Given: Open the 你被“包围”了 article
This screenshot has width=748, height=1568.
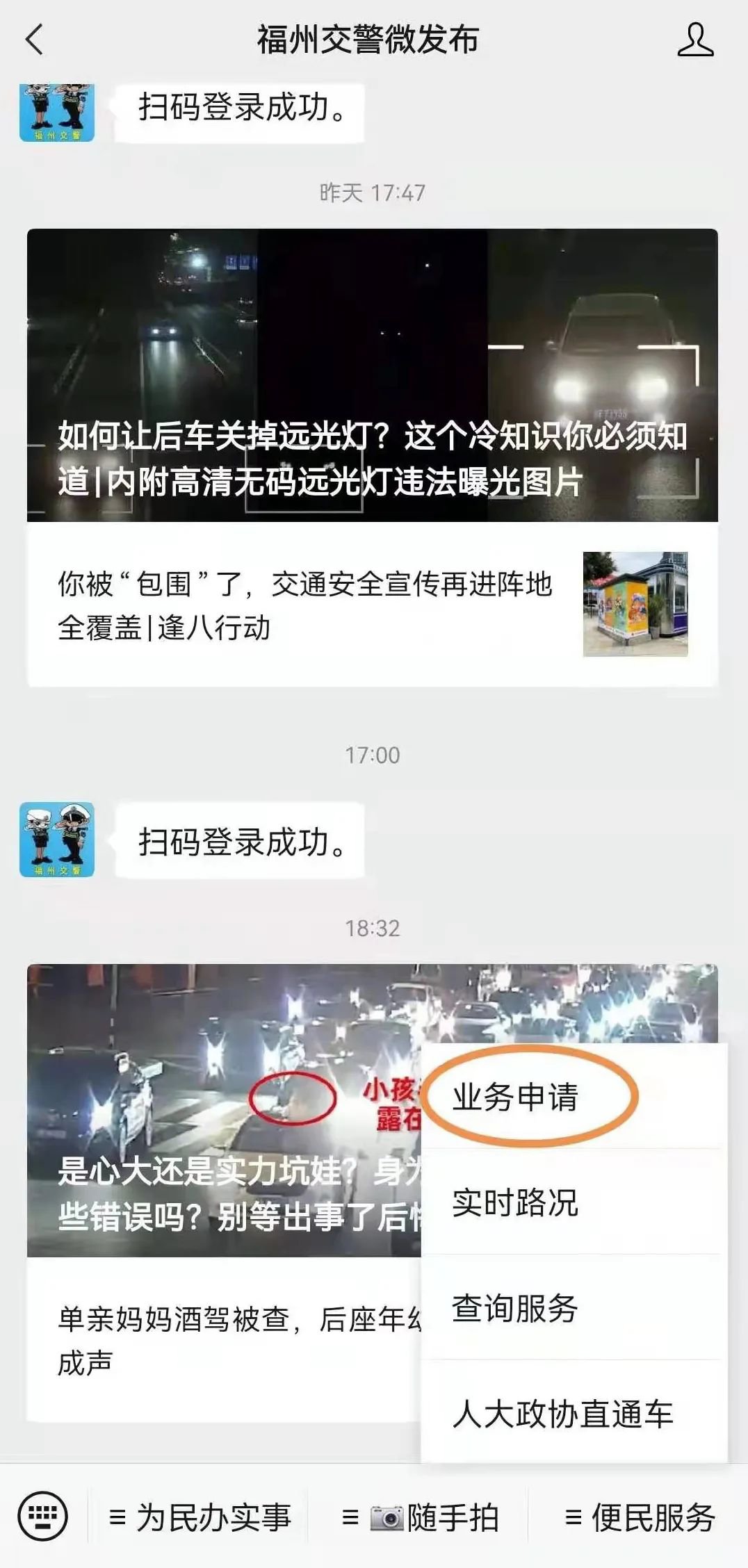Looking at the screenshot, I should pyautogui.click(x=306, y=605).
